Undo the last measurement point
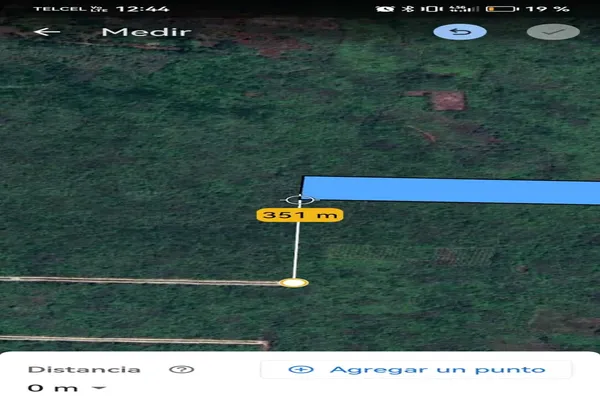Screen dimensions: 600x400 click(460, 31)
